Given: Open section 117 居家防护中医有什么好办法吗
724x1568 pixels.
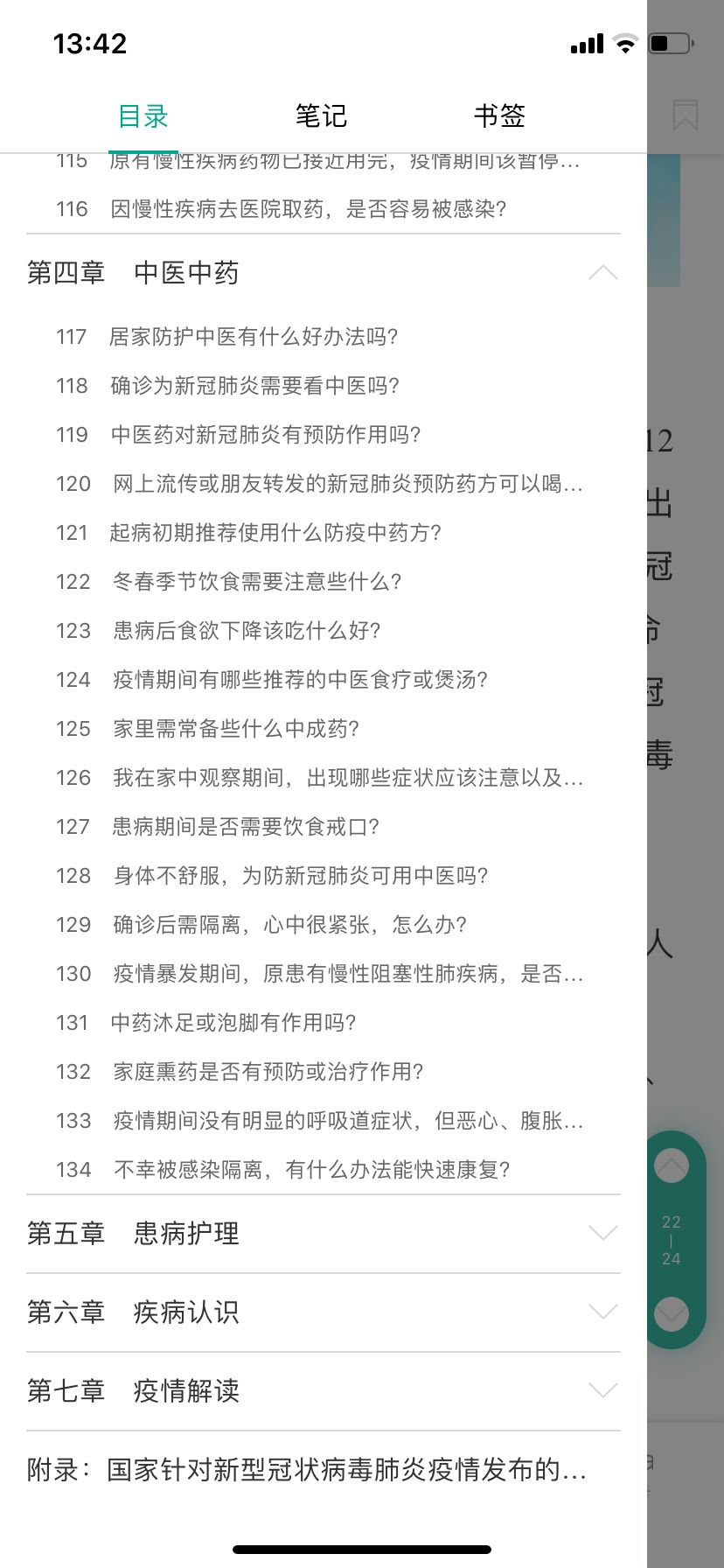Looking at the screenshot, I should pyautogui.click(x=254, y=337).
